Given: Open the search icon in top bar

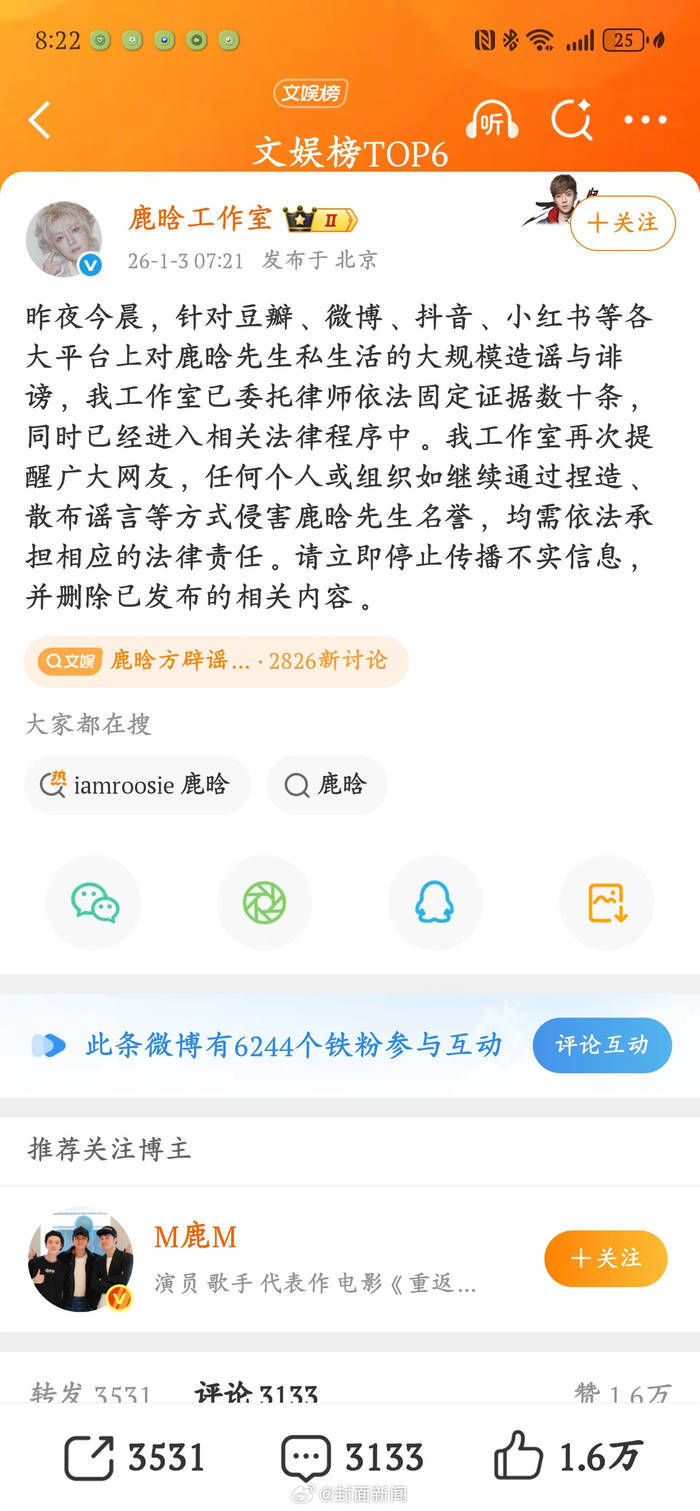Looking at the screenshot, I should [572, 120].
